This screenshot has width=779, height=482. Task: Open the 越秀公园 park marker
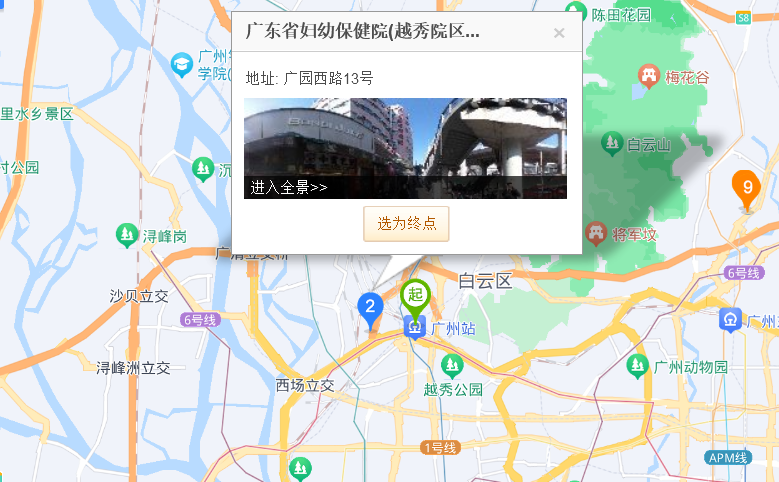[x=452, y=366]
